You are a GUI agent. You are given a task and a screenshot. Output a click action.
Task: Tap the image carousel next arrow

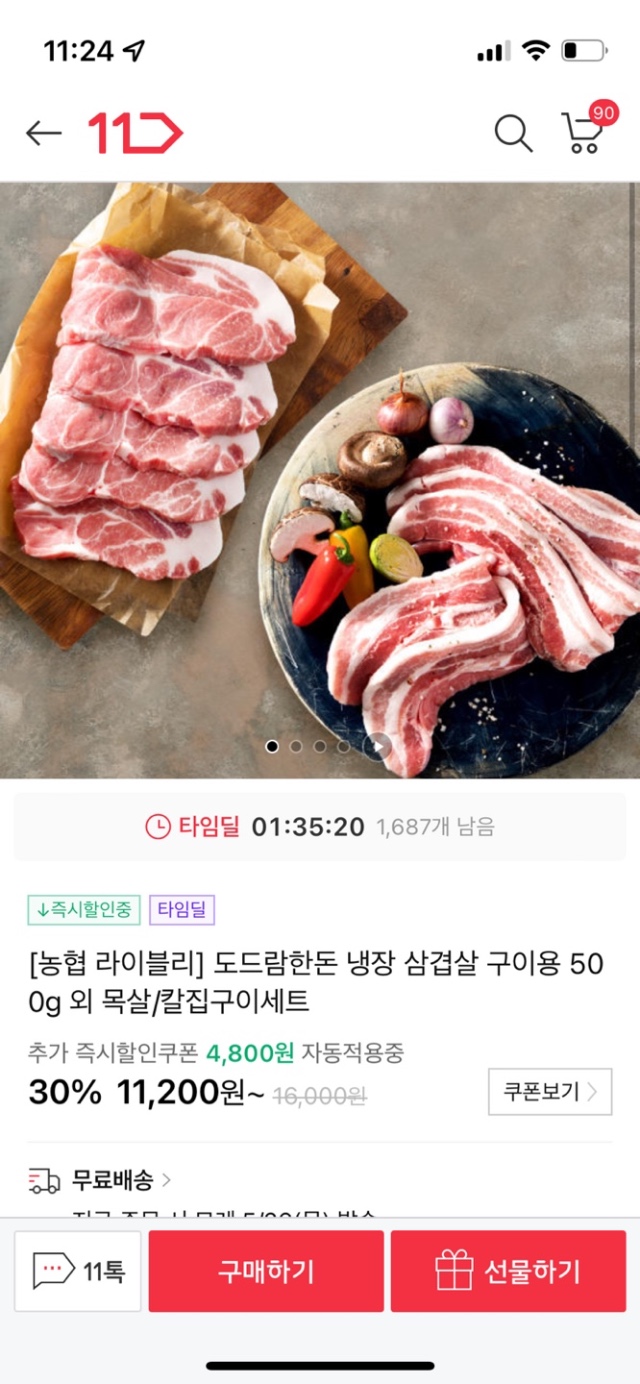377,746
